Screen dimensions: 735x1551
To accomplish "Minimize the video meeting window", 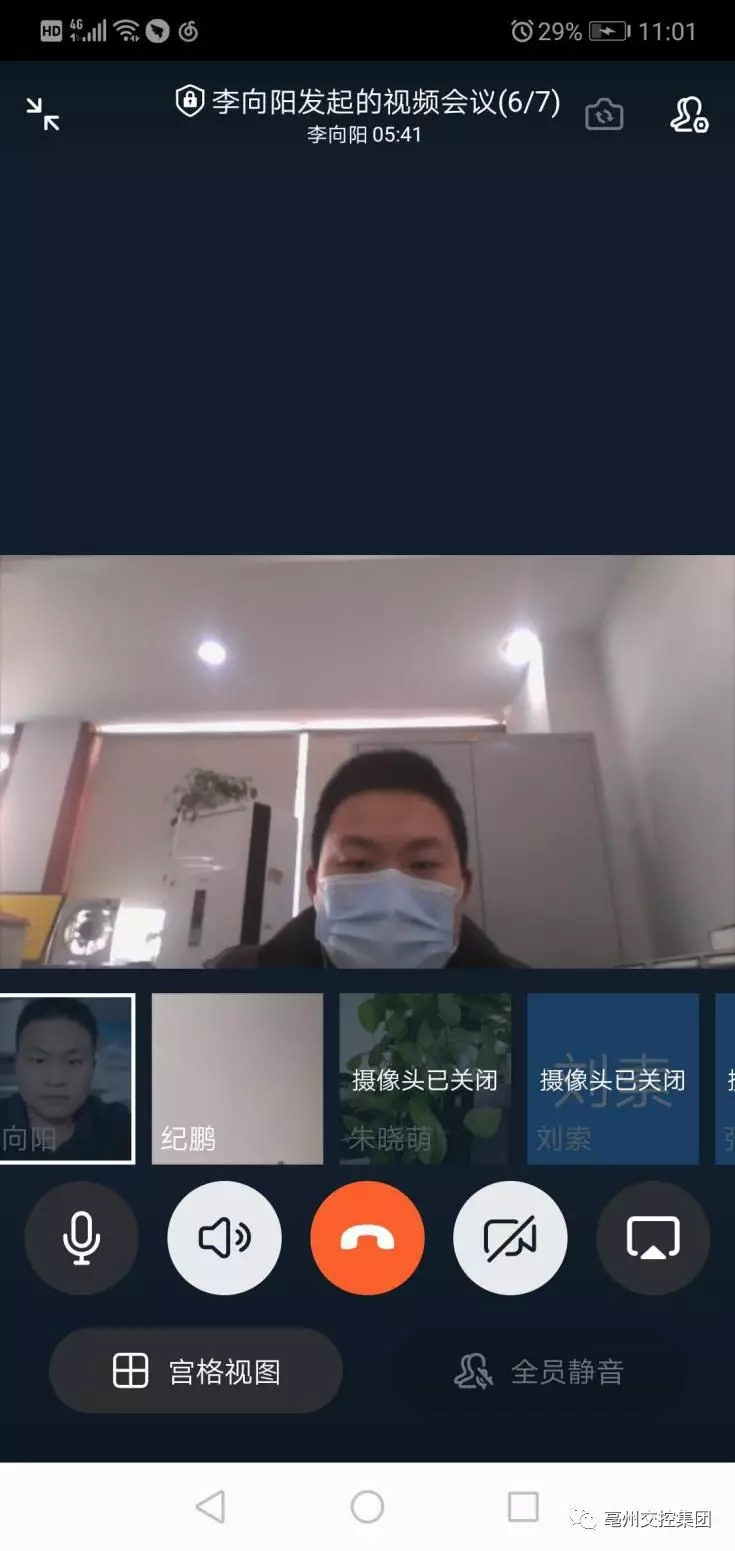I will point(43,113).
